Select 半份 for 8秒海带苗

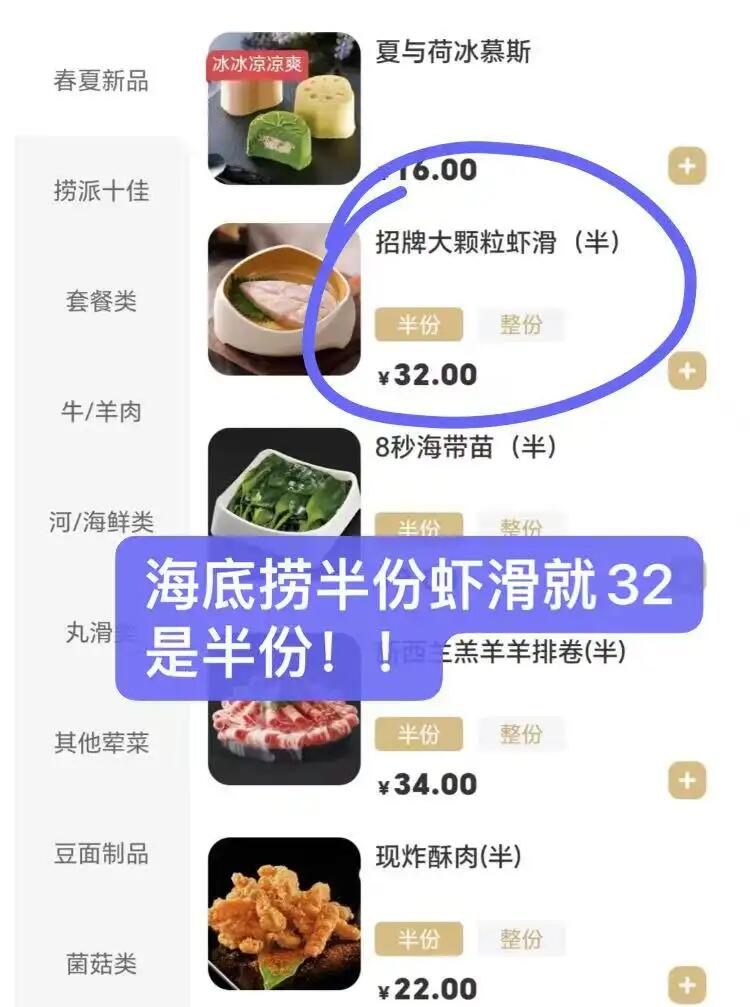coord(418,526)
